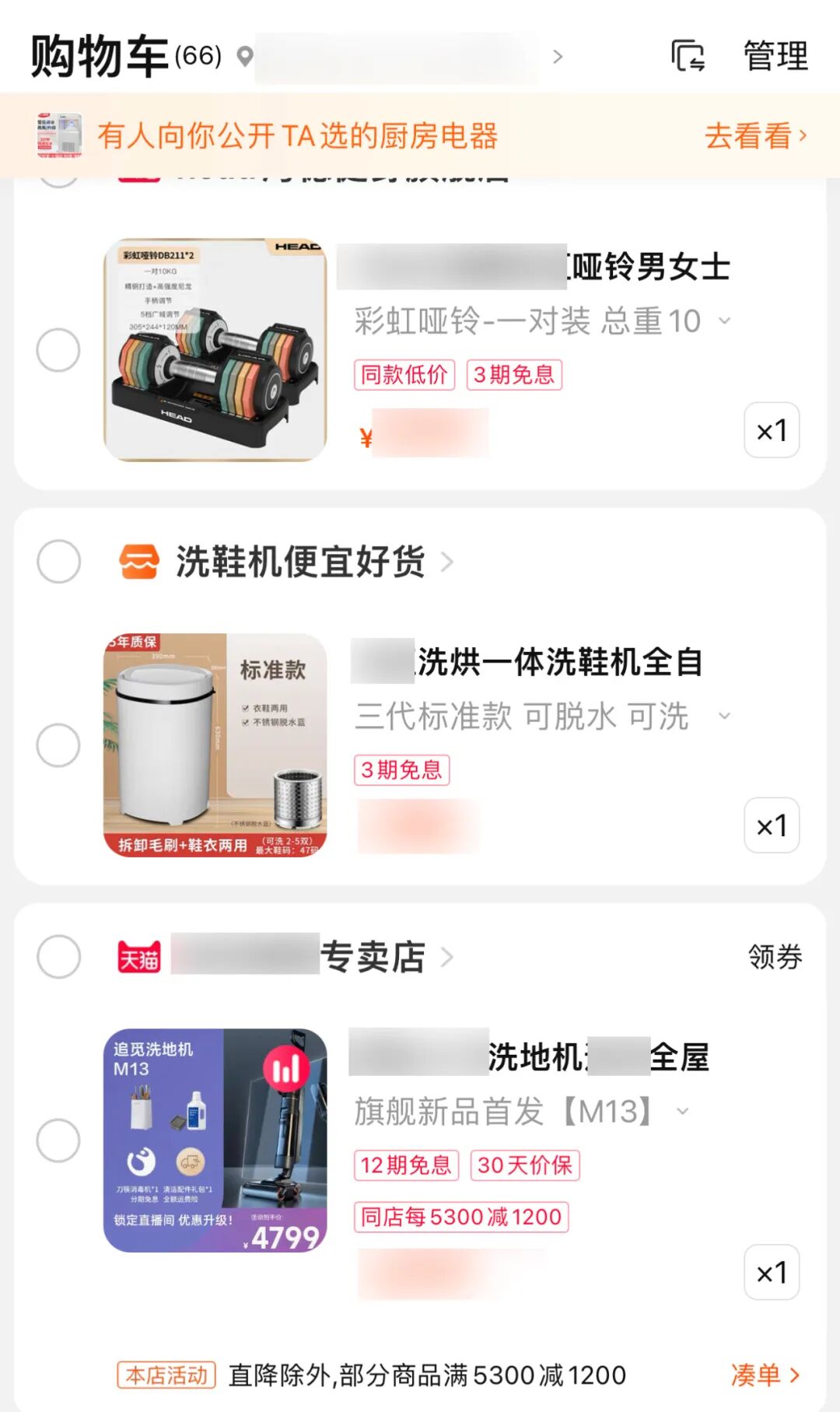Open 去看看 on the kitchen appliance banner
840x1412 pixels.
click(x=755, y=135)
